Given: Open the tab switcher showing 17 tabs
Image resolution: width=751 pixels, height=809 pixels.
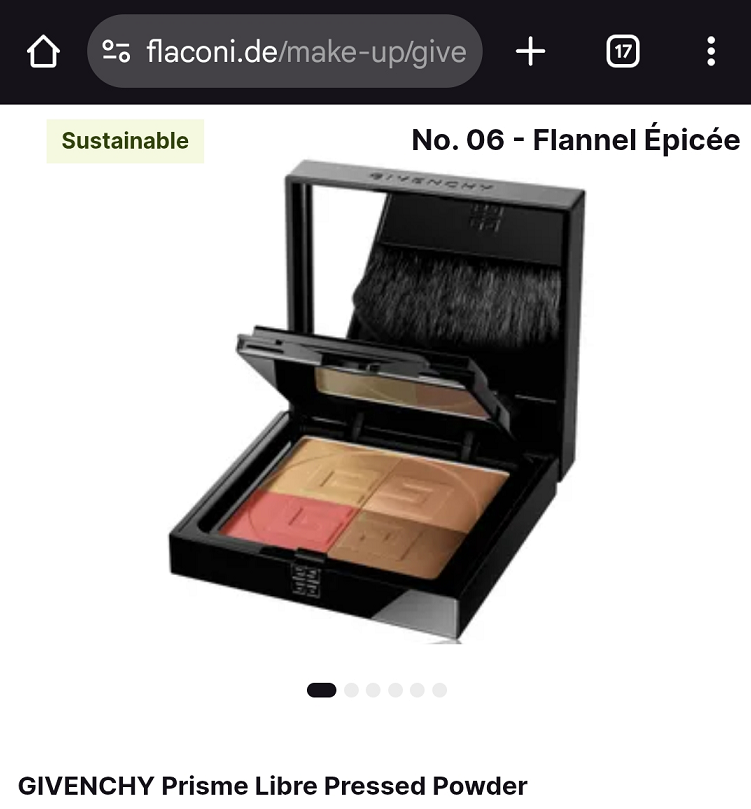Looking at the screenshot, I should 622,51.
